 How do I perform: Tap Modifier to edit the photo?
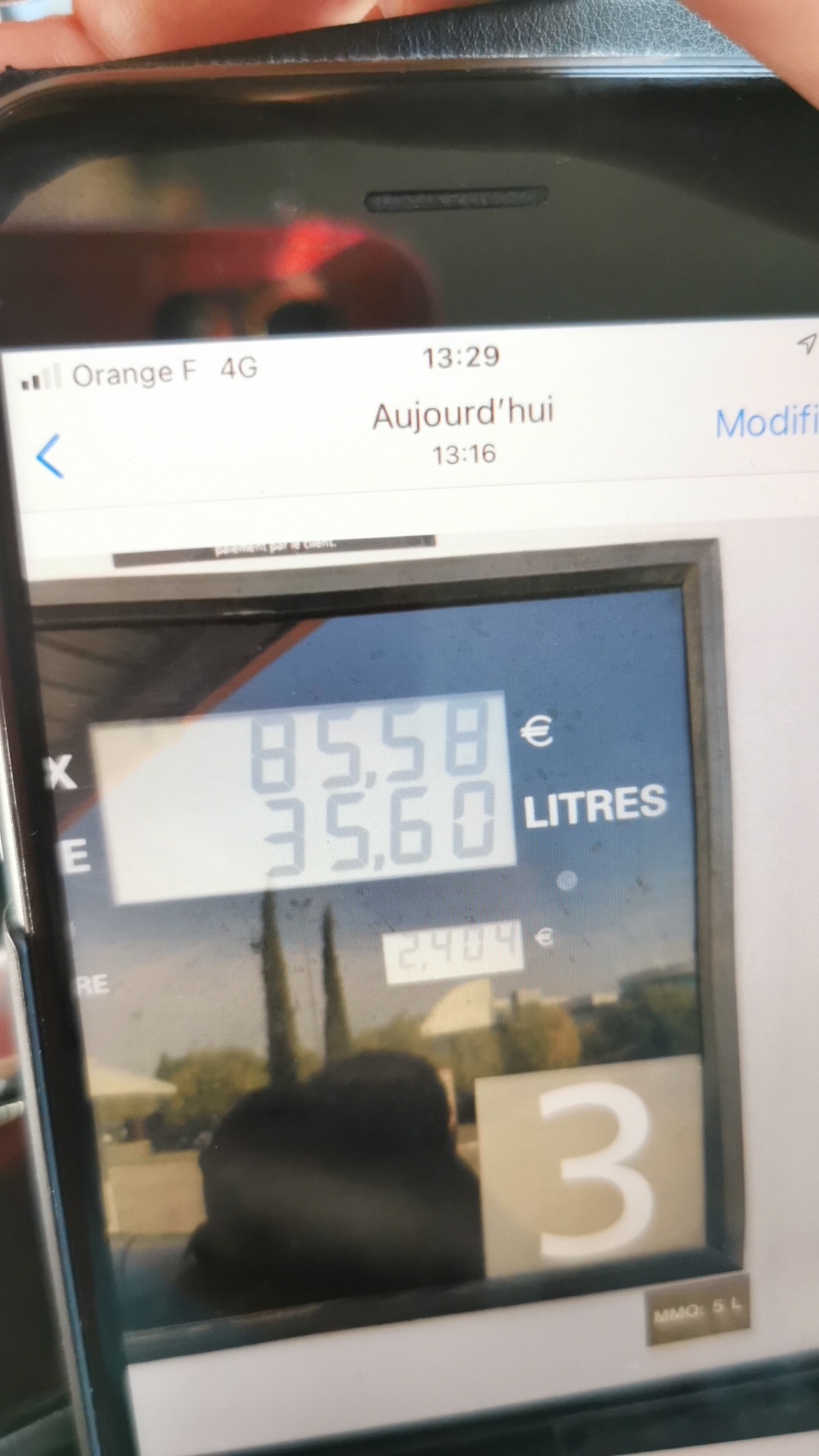coord(766,422)
